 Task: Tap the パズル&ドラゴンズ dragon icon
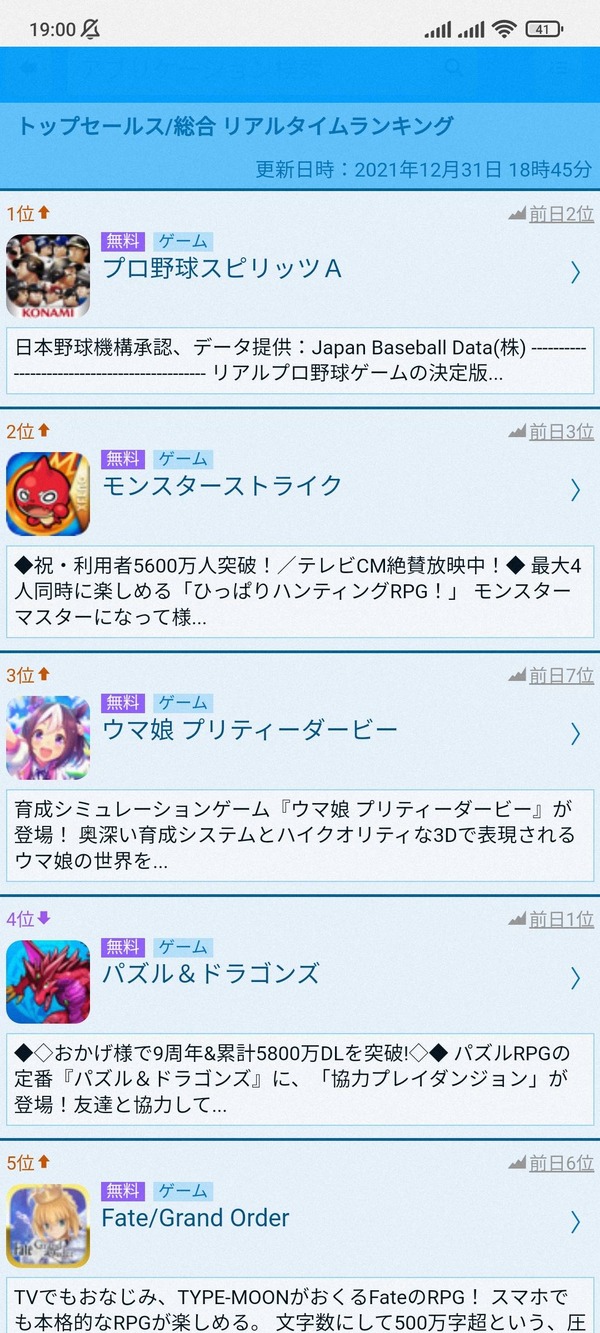tap(48, 981)
